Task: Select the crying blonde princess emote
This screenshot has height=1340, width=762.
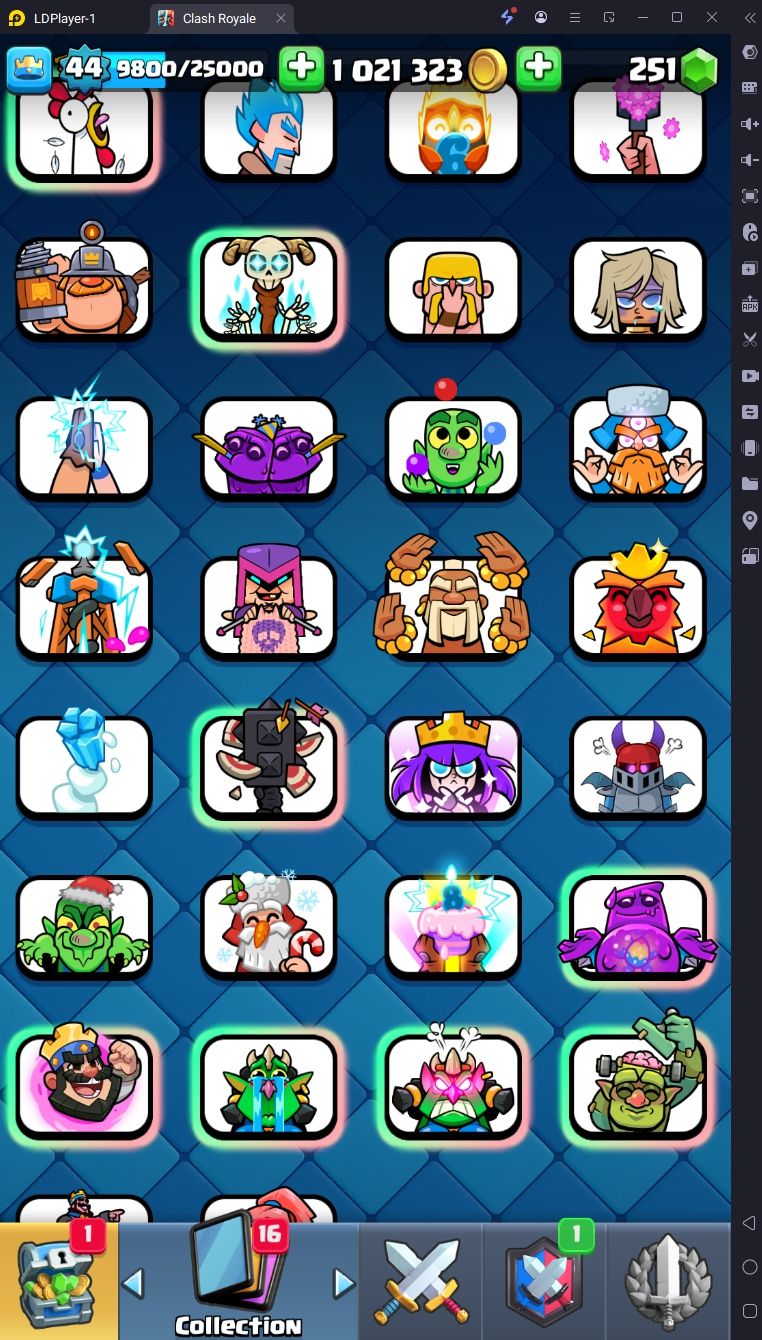Action: 638,288
